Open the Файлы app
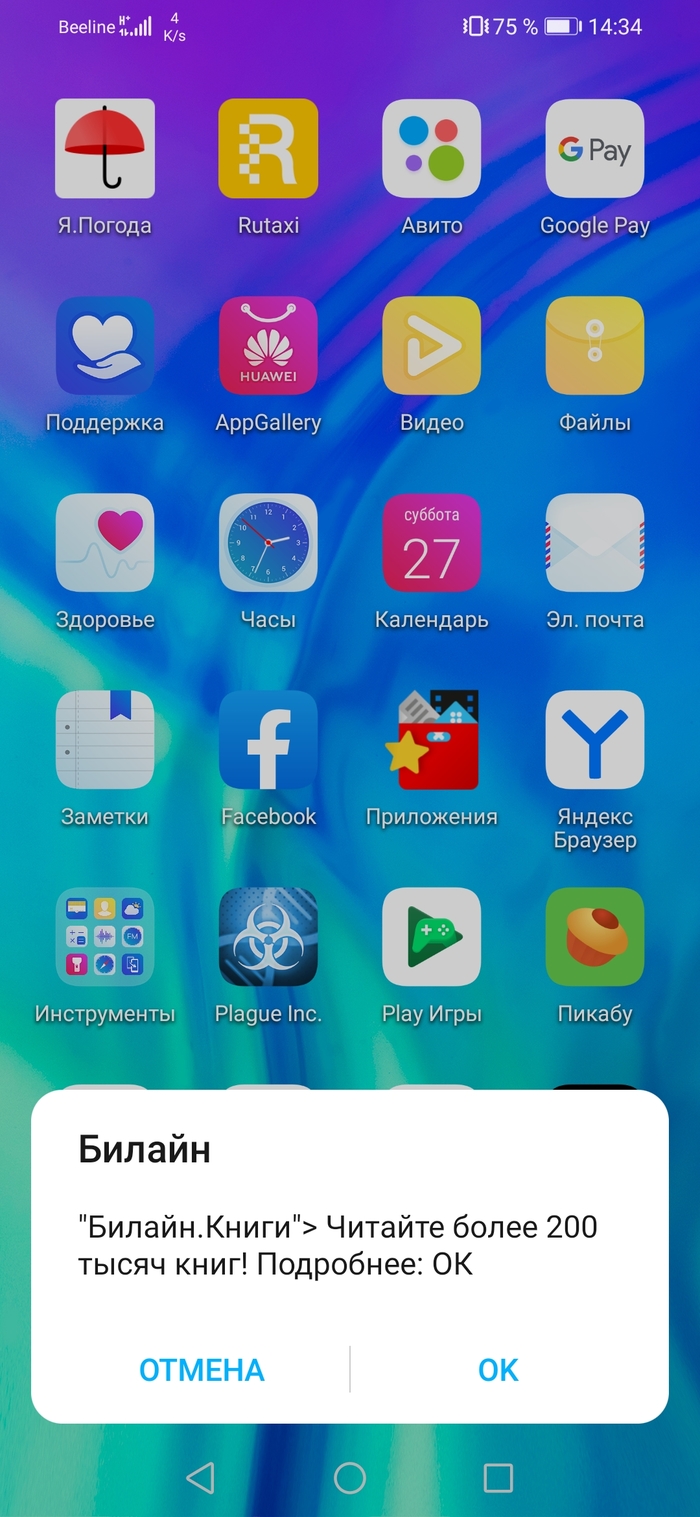This screenshot has width=700, height=1517. pos(594,346)
